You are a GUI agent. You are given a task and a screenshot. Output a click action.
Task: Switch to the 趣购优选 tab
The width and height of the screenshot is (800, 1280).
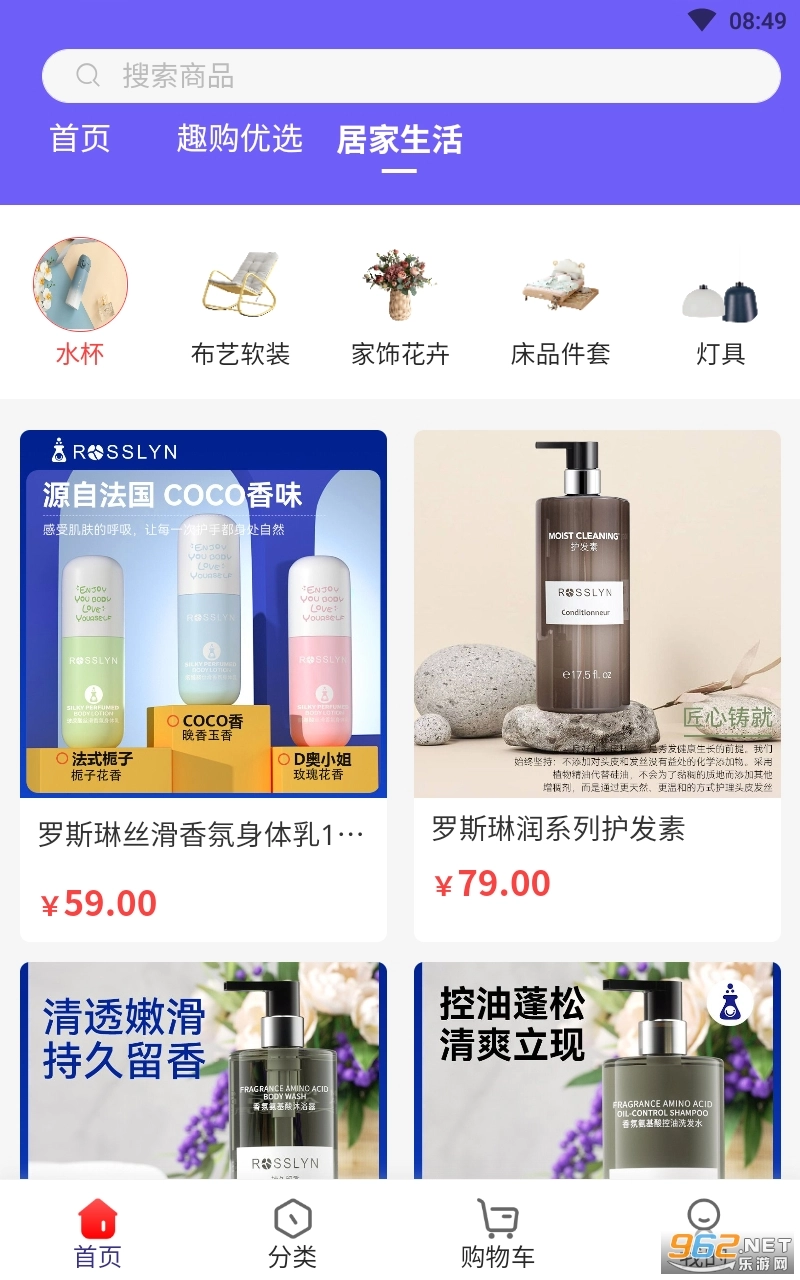pyautogui.click(x=239, y=140)
